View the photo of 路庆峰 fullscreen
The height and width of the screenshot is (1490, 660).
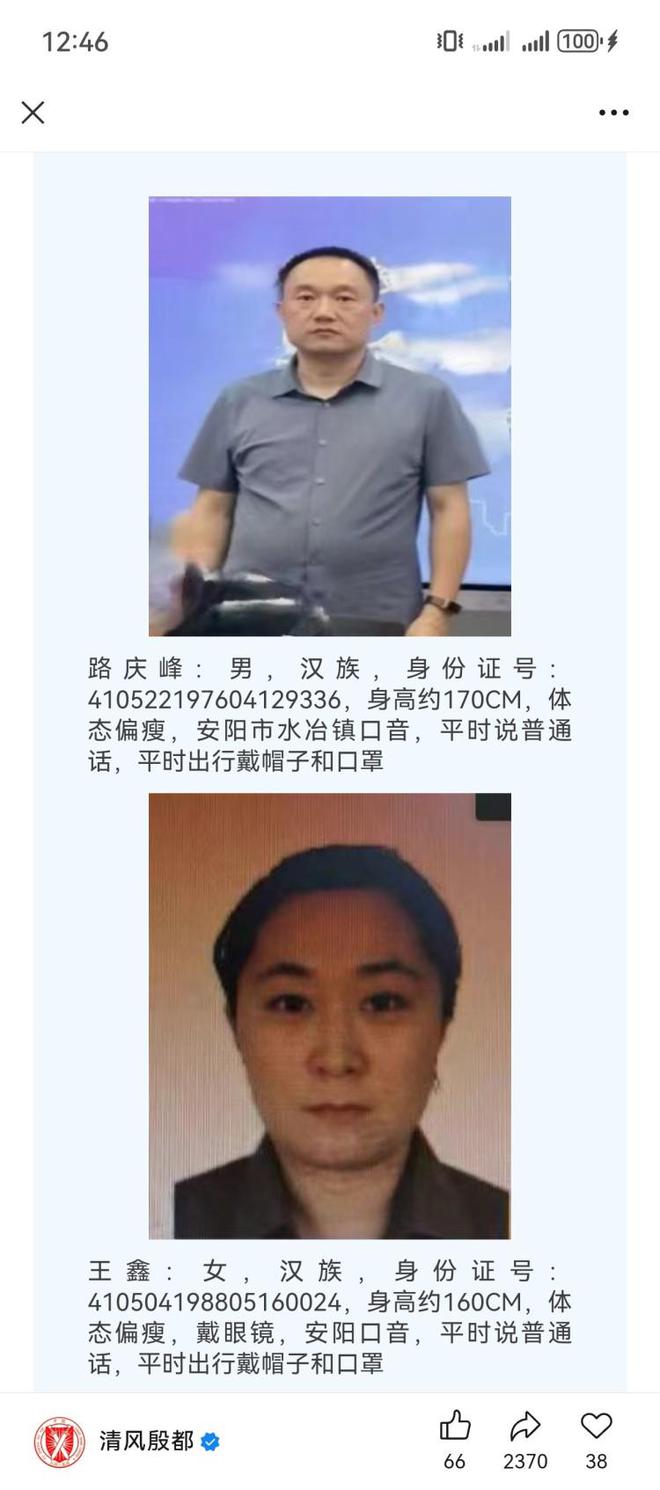point(330,416)
